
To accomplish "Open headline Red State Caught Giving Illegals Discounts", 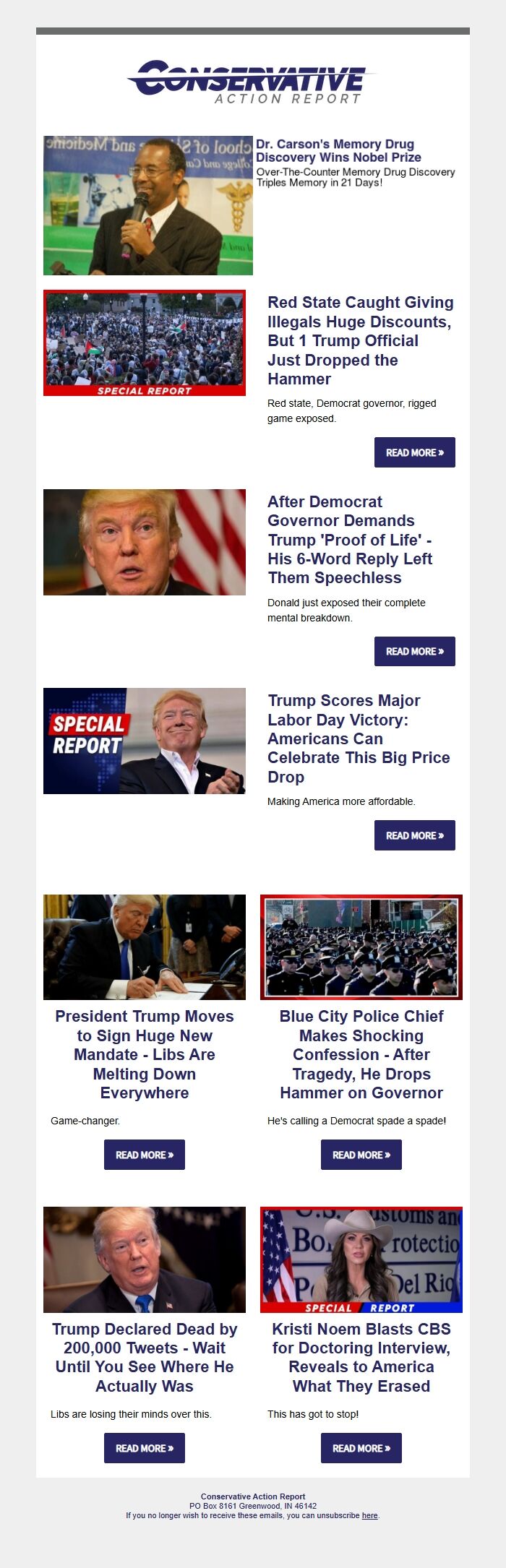I will [360, 340].
